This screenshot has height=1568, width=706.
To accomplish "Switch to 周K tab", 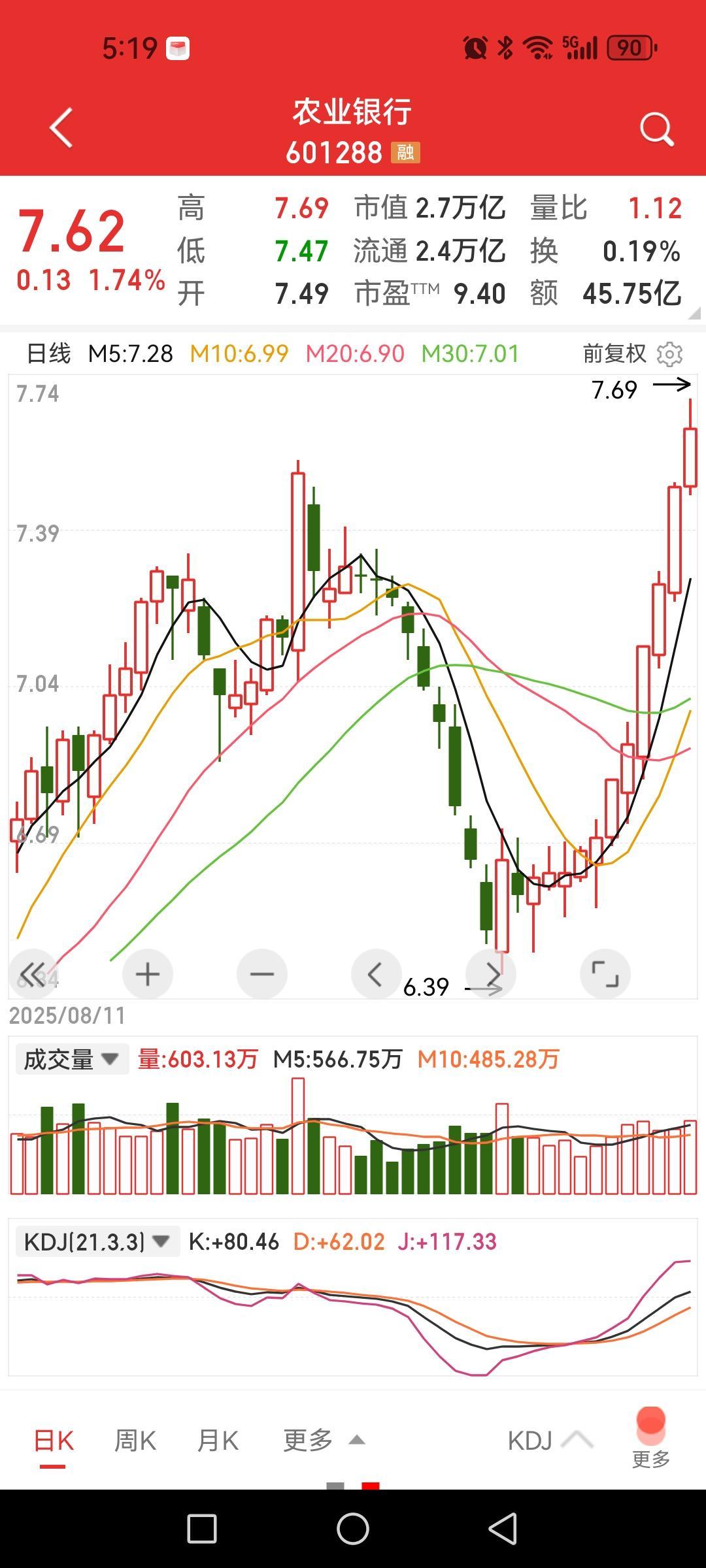I will point(135,1441).
